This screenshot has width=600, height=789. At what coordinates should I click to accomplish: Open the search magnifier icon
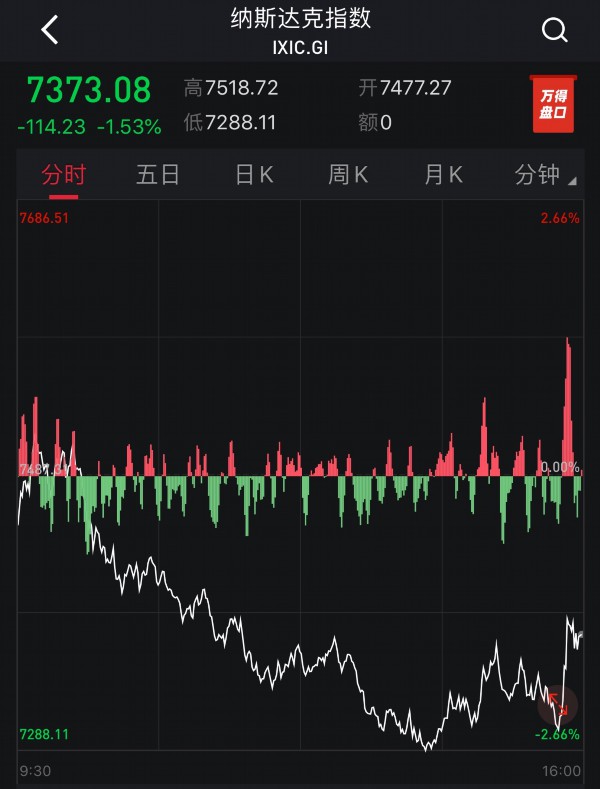[x=554, y=30]
